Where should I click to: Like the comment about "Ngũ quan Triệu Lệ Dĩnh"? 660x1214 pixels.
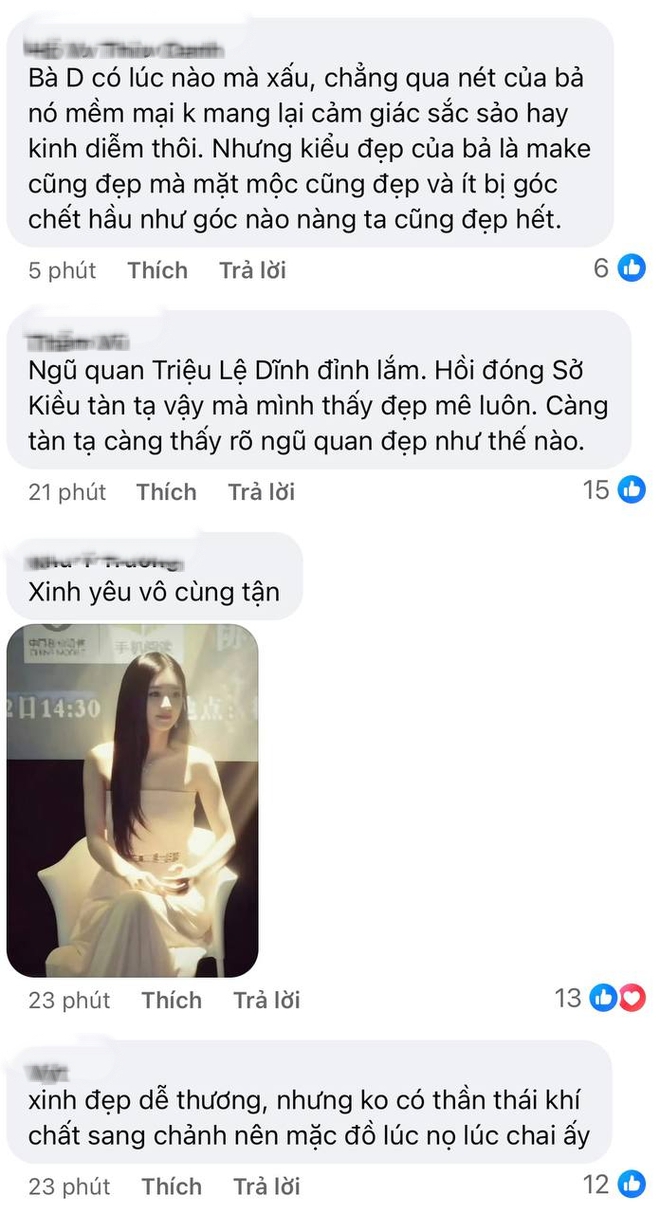166,492
